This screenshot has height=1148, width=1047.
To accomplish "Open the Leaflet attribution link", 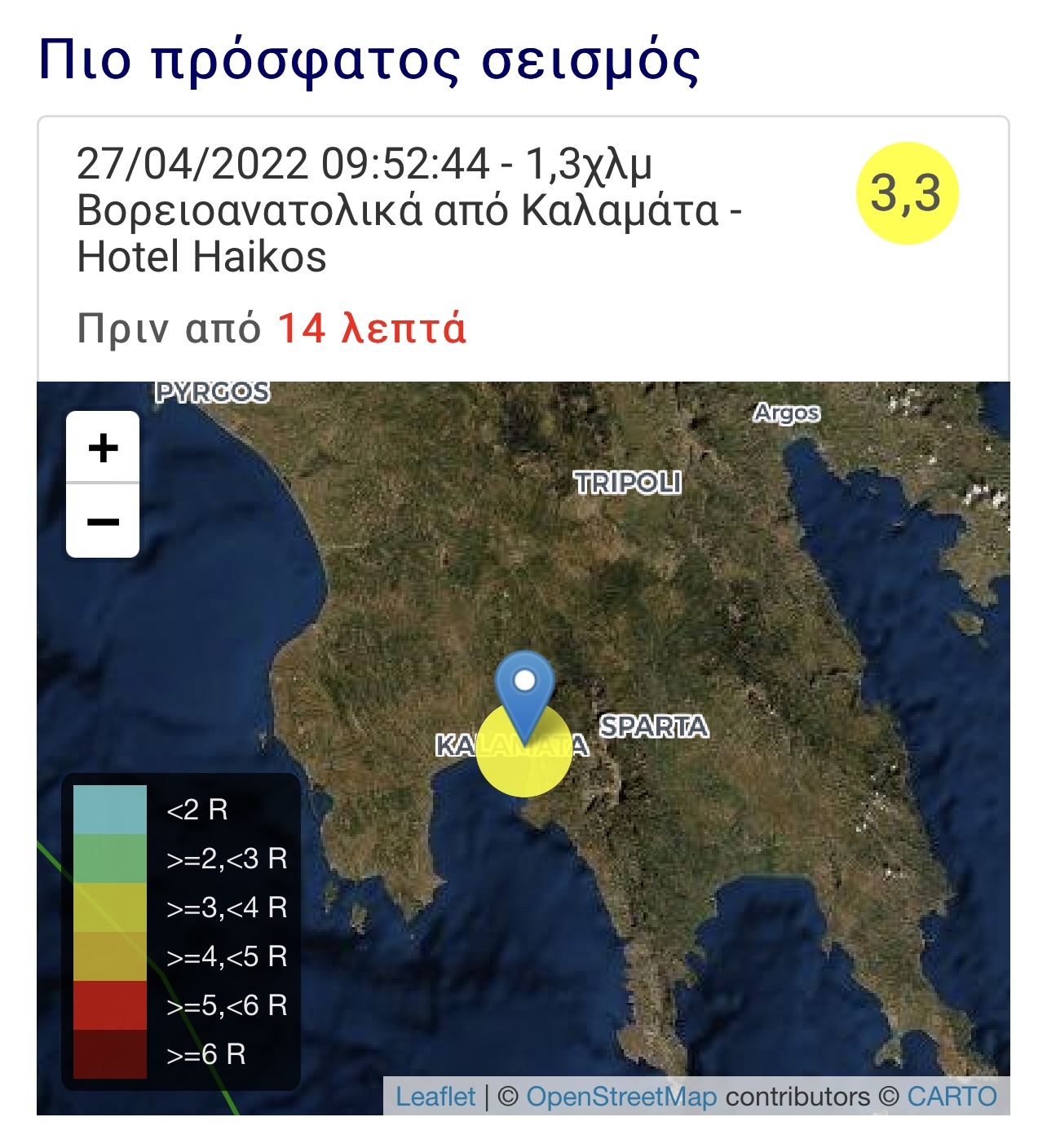I will tap(435, 1097).
